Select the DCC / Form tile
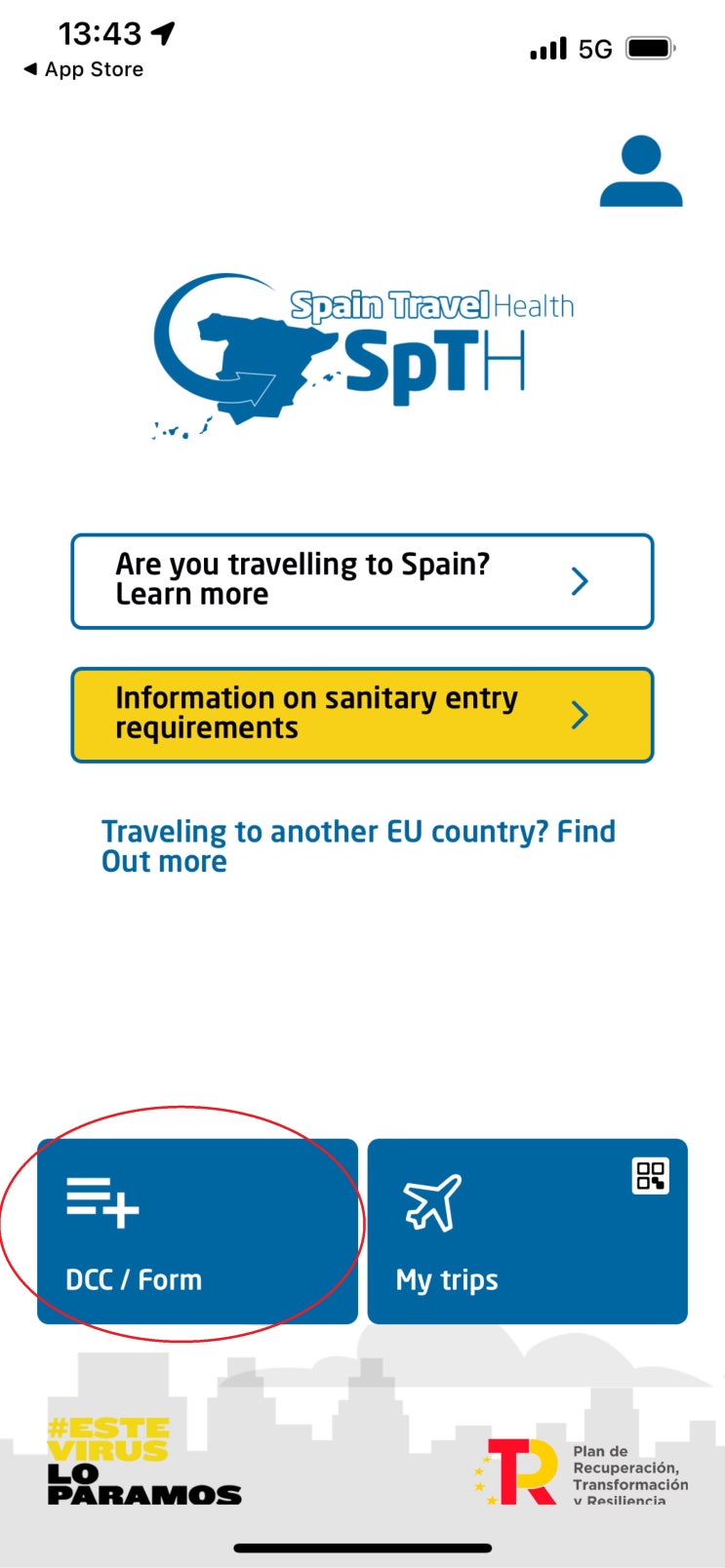 [198, 1232]
